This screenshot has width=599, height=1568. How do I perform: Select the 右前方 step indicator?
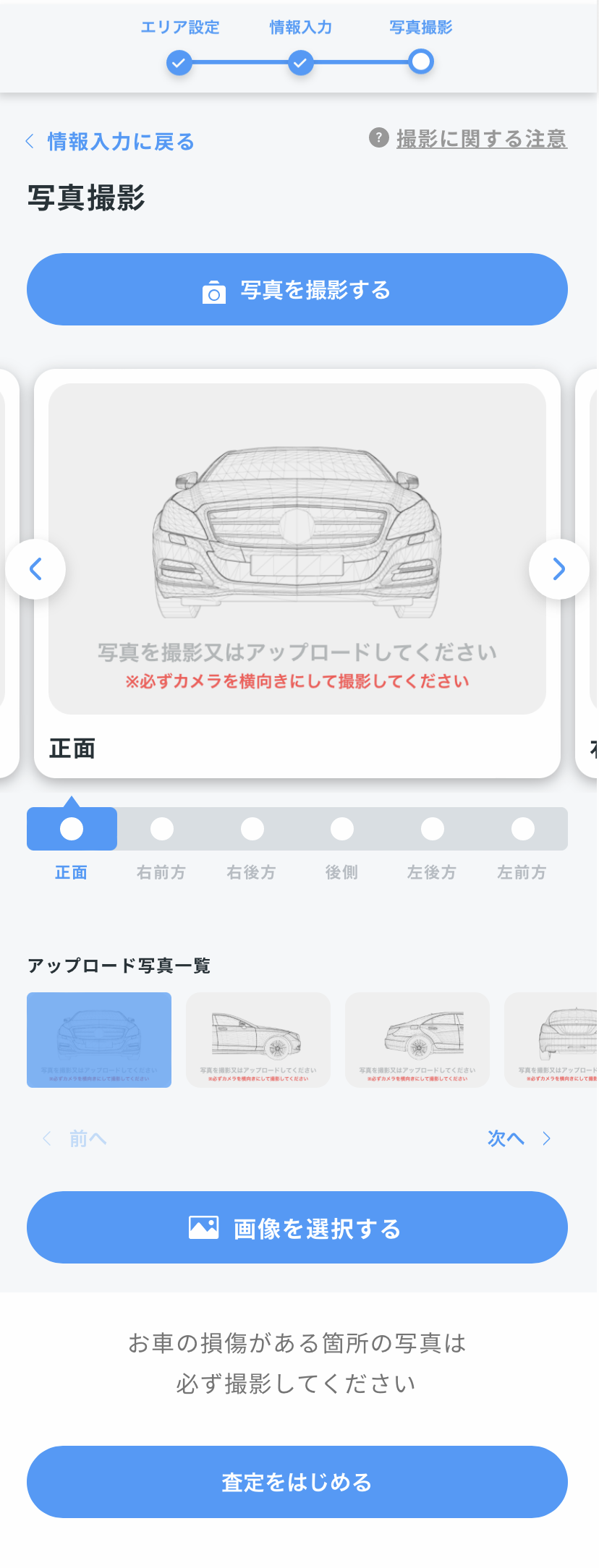tap(161, 829)
